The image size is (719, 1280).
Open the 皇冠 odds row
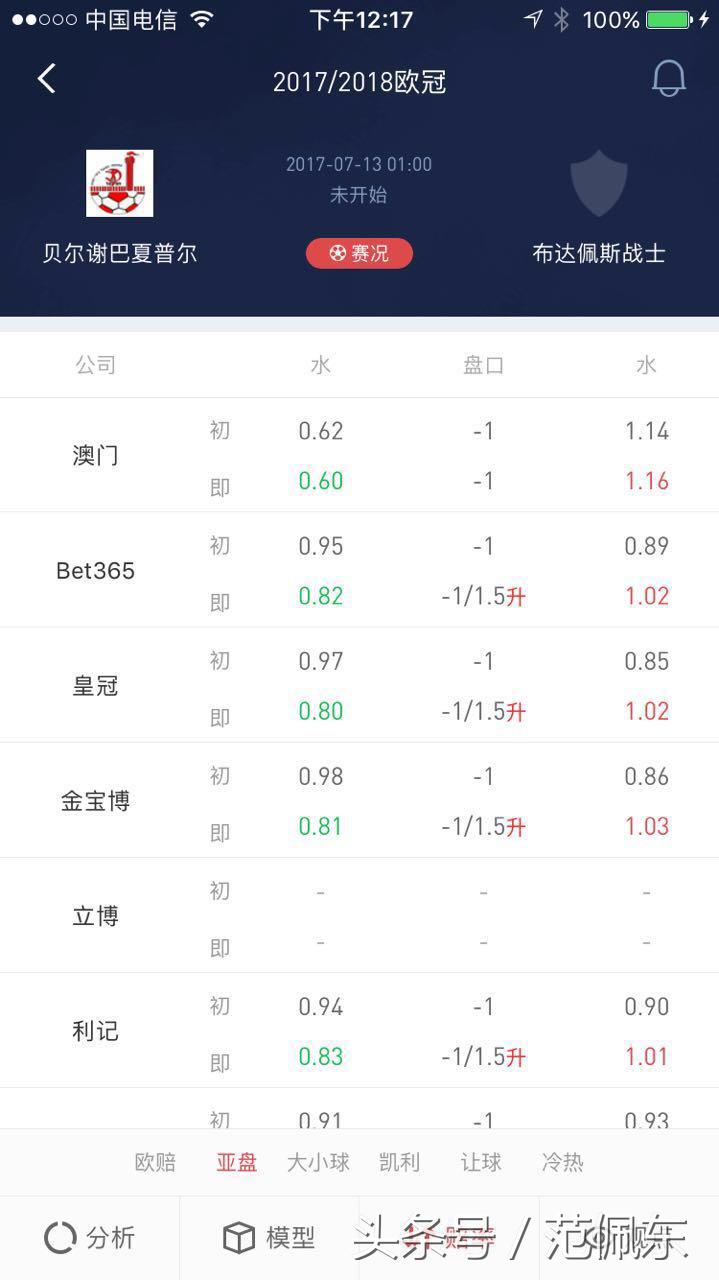96,686
